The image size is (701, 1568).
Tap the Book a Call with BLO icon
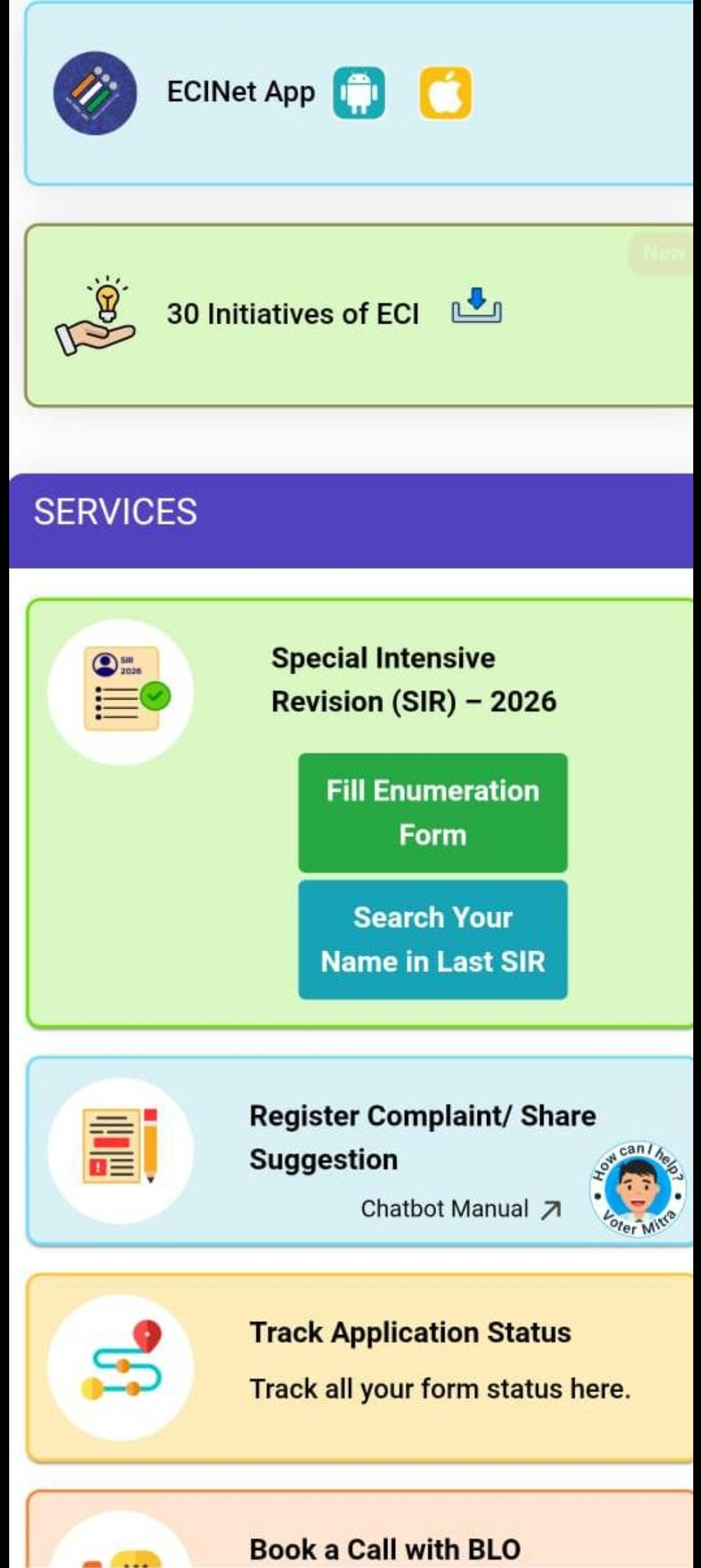pyautogui.click(x=120, y=1555)
